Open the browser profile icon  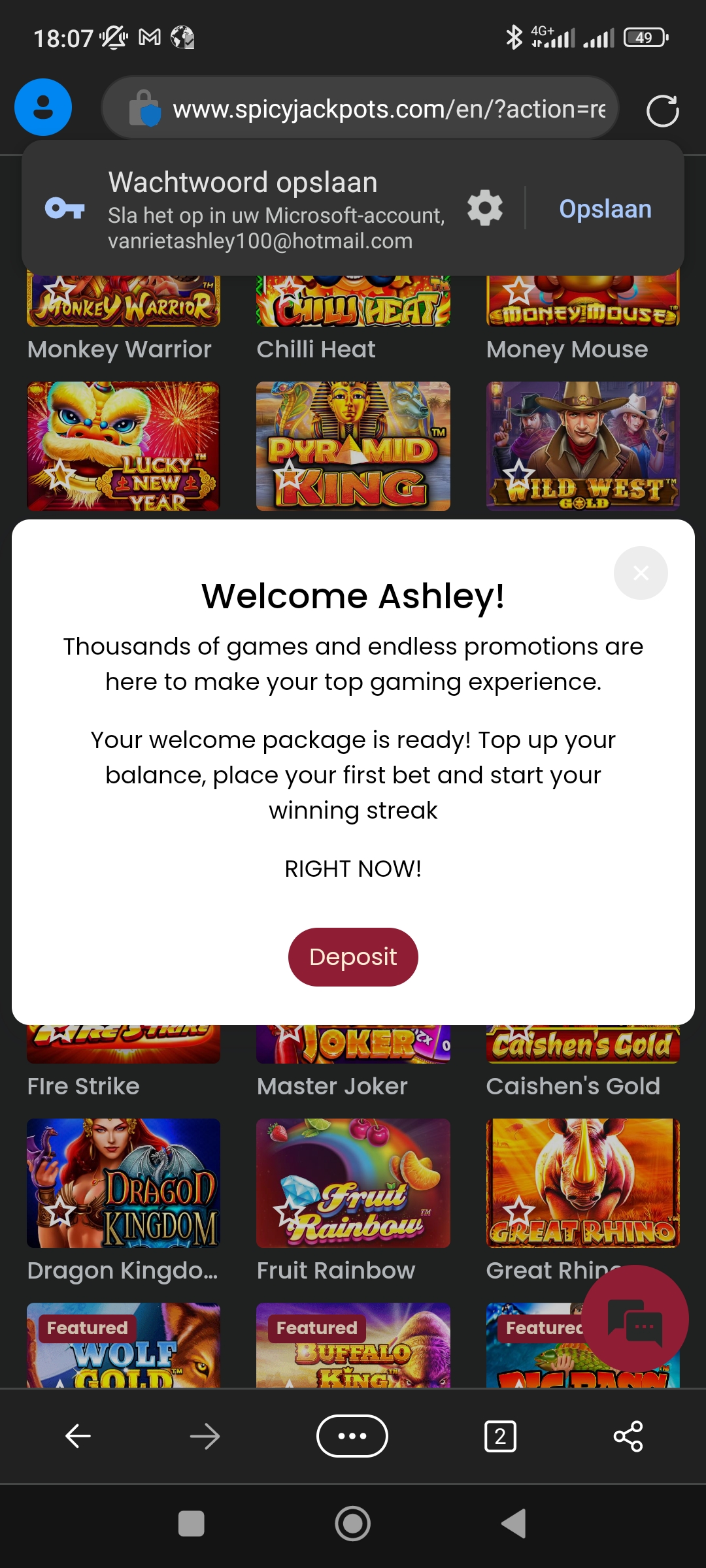click(43, 107)
